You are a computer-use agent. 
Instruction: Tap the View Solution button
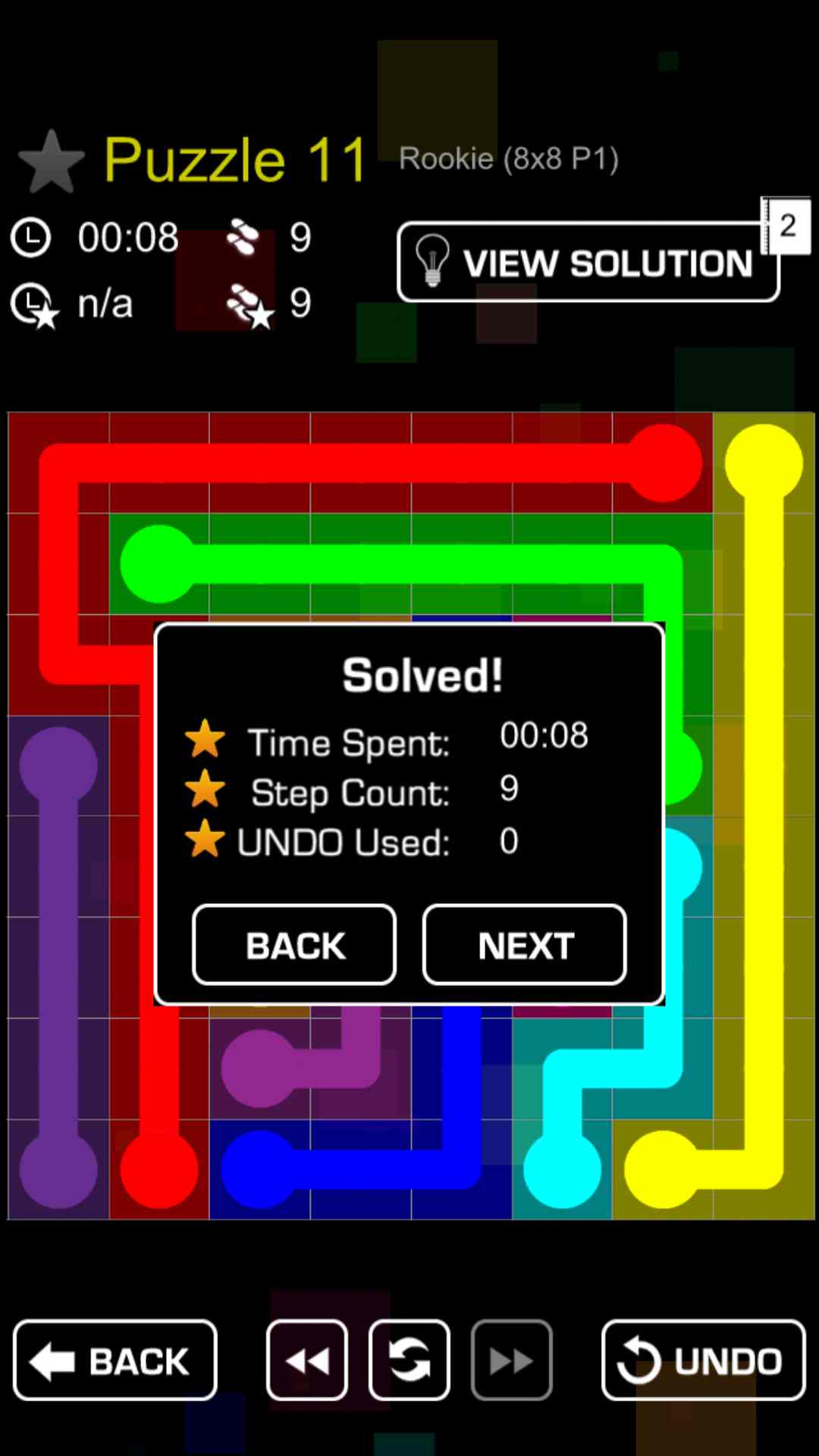pos(588,262)
